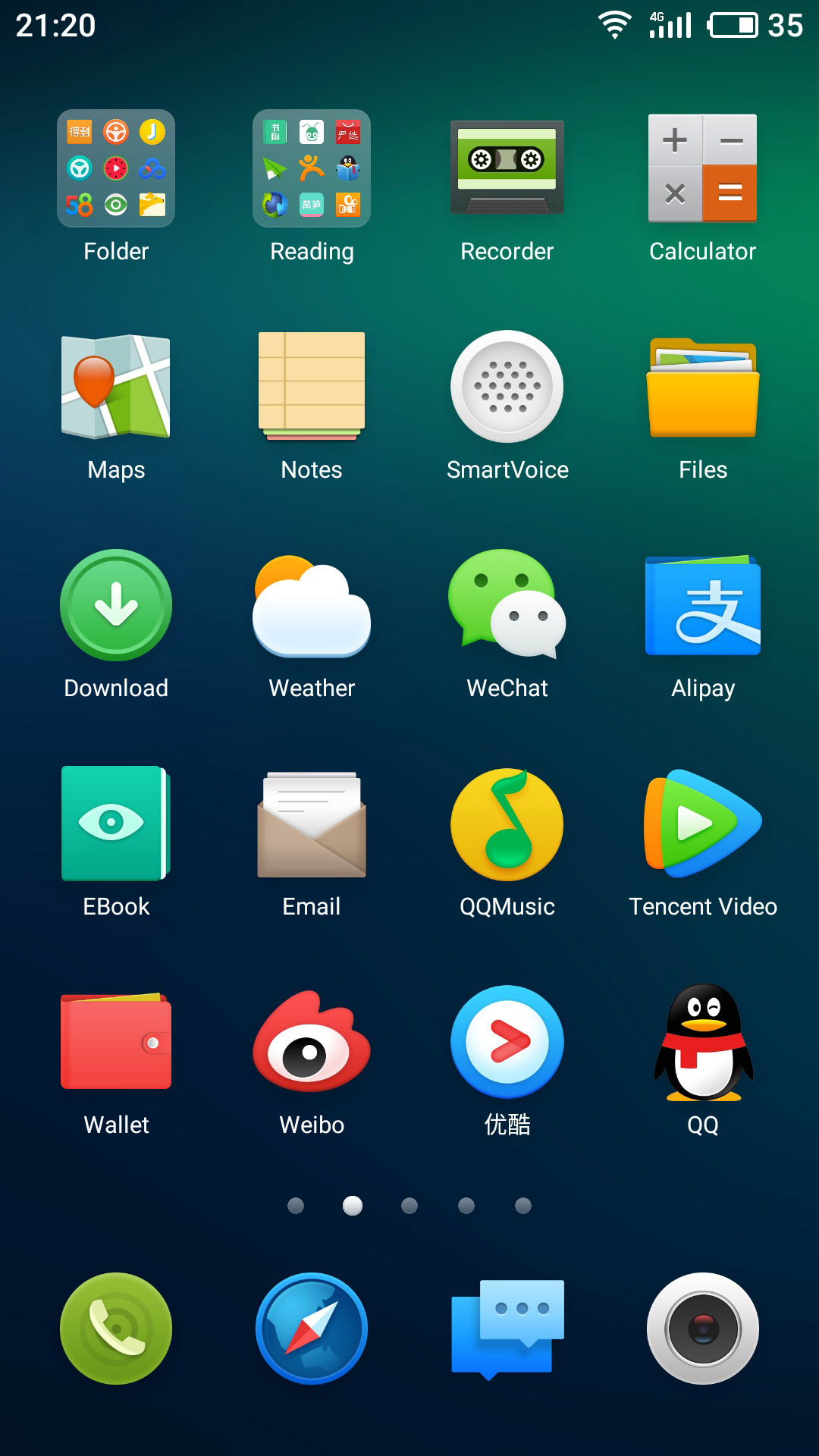Open QQMusic

[507, 824]
